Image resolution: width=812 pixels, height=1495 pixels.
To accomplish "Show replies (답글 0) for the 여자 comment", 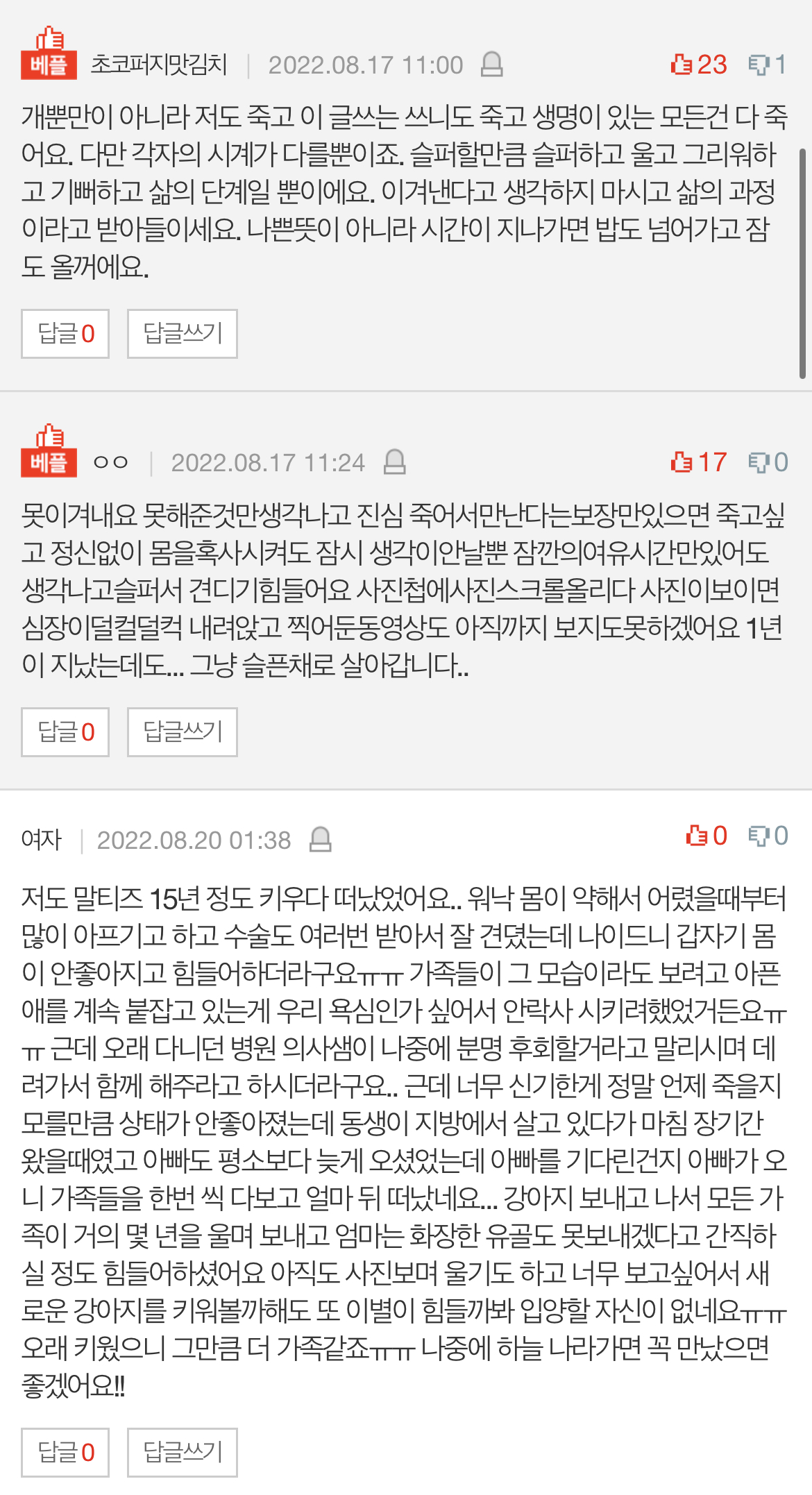I will 65,1453.
